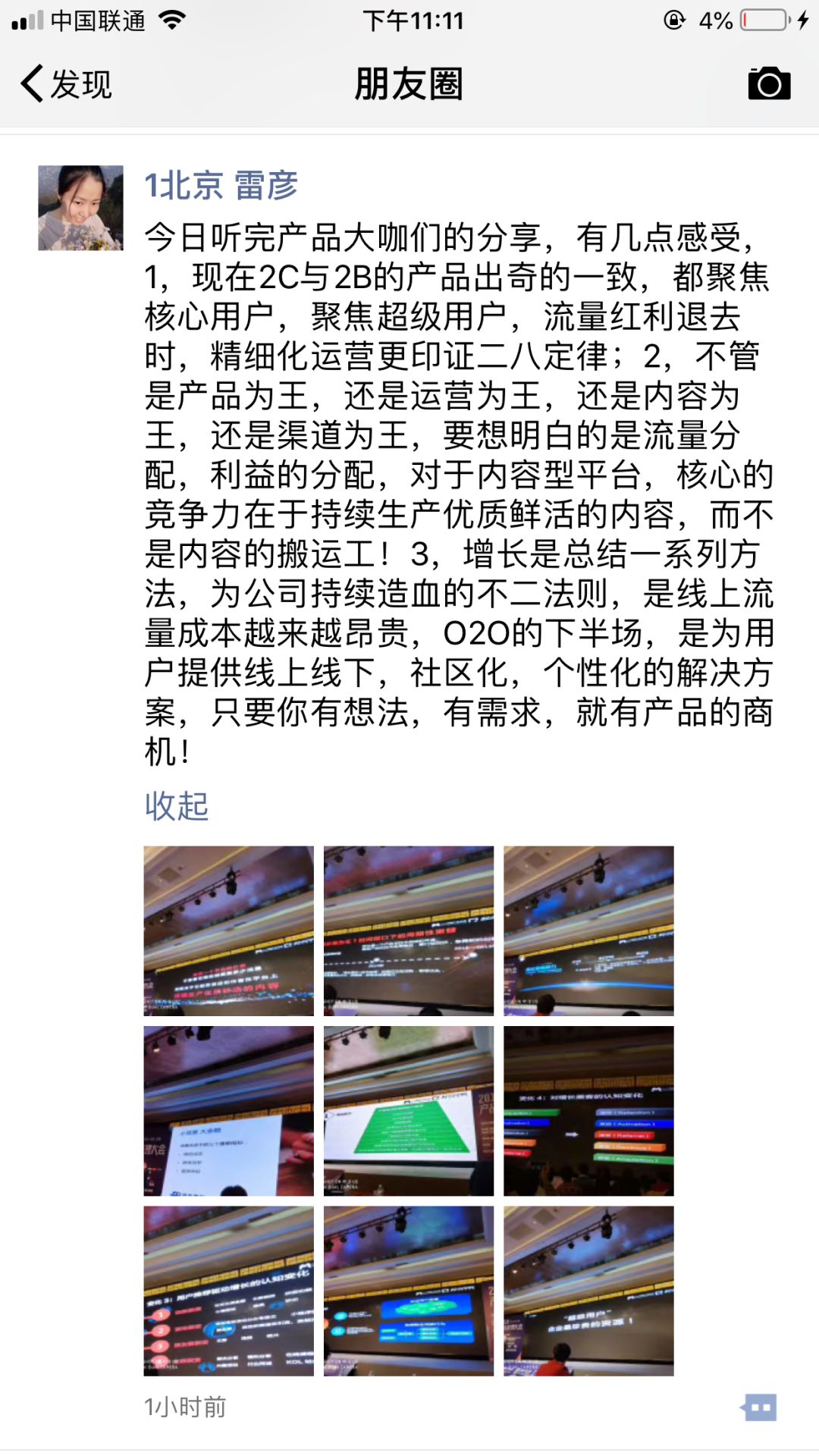Open the second photo with red slide text

[x=408, y=930]
